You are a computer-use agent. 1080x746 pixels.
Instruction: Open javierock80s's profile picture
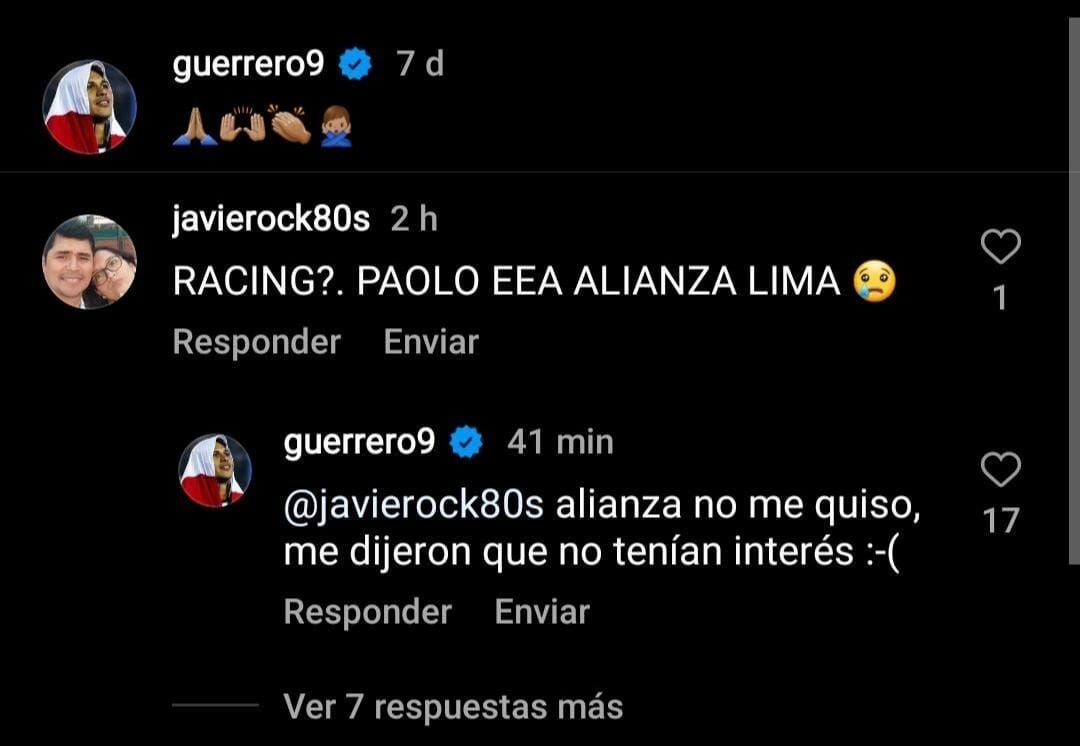click(x=89, y=262)
